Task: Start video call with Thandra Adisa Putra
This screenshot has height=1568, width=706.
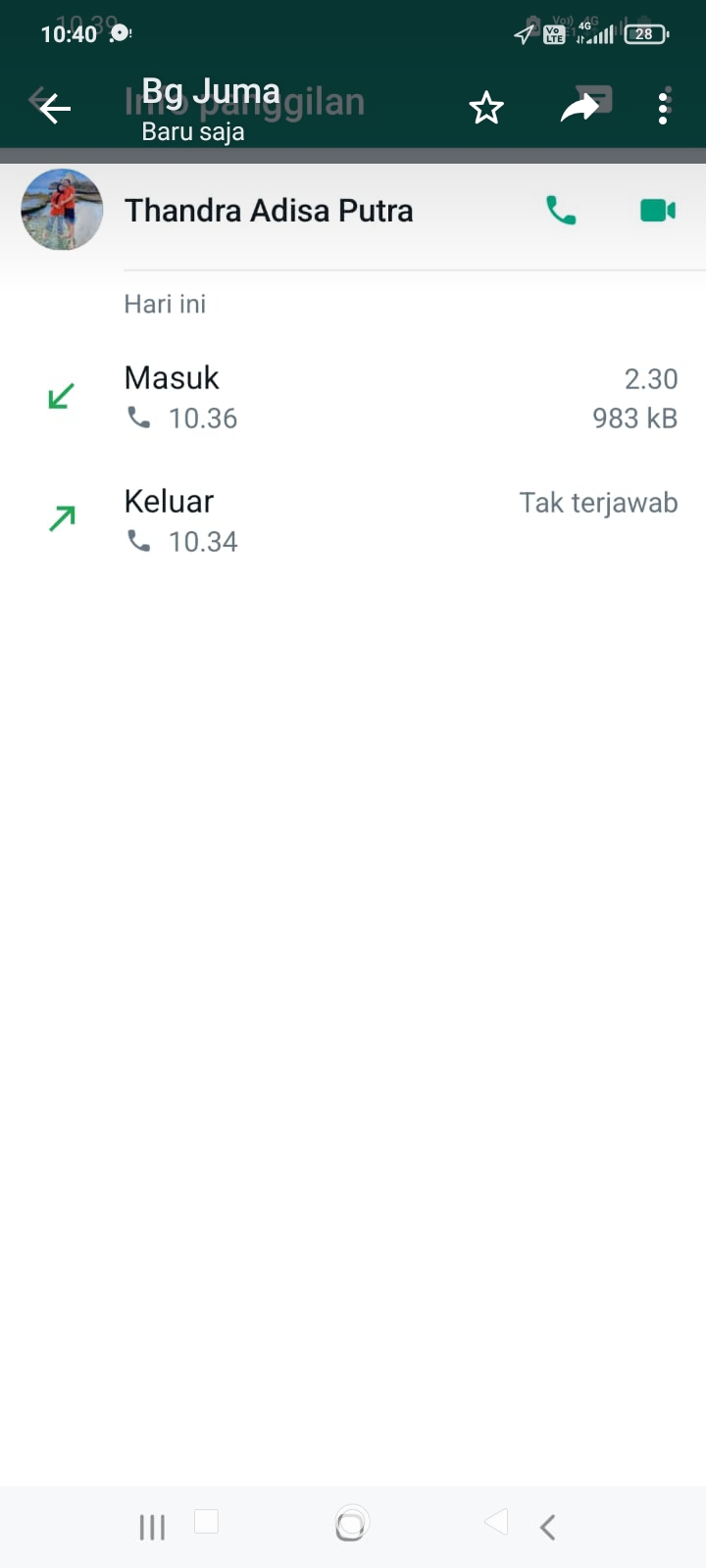Action: coord(658,210)
